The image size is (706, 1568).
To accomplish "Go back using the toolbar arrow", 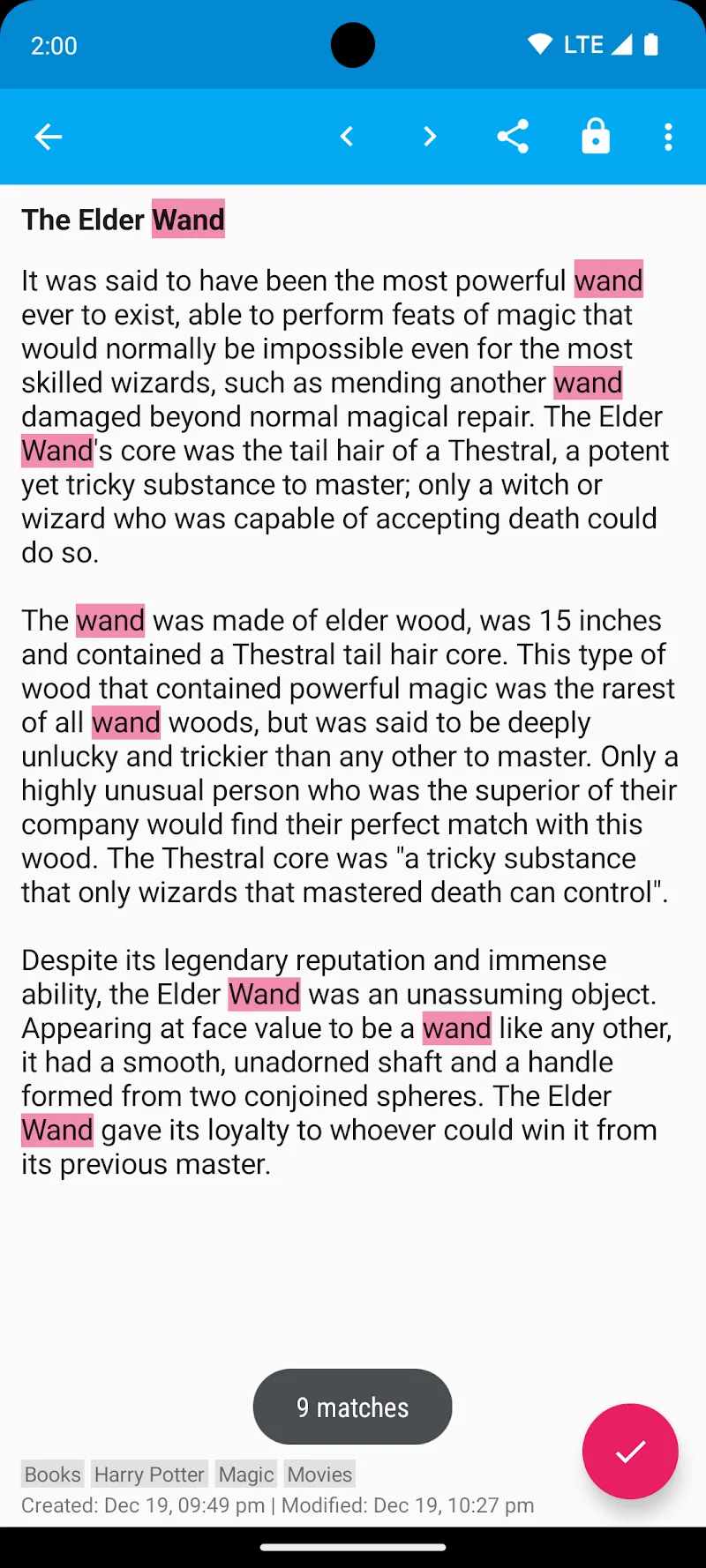I will (x=49, y=137).
